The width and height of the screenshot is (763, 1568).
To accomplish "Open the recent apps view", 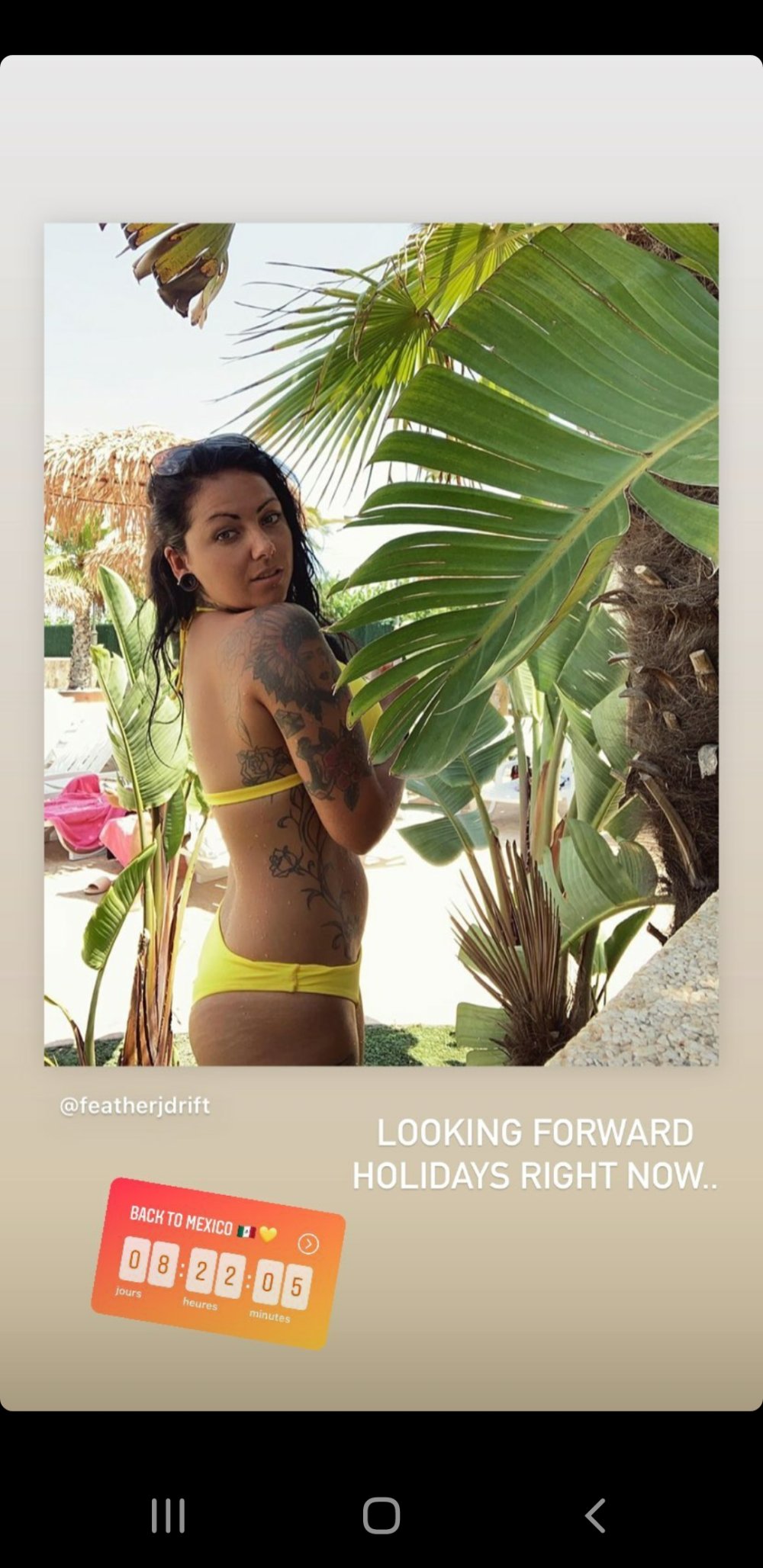I will pos(168,1515).
